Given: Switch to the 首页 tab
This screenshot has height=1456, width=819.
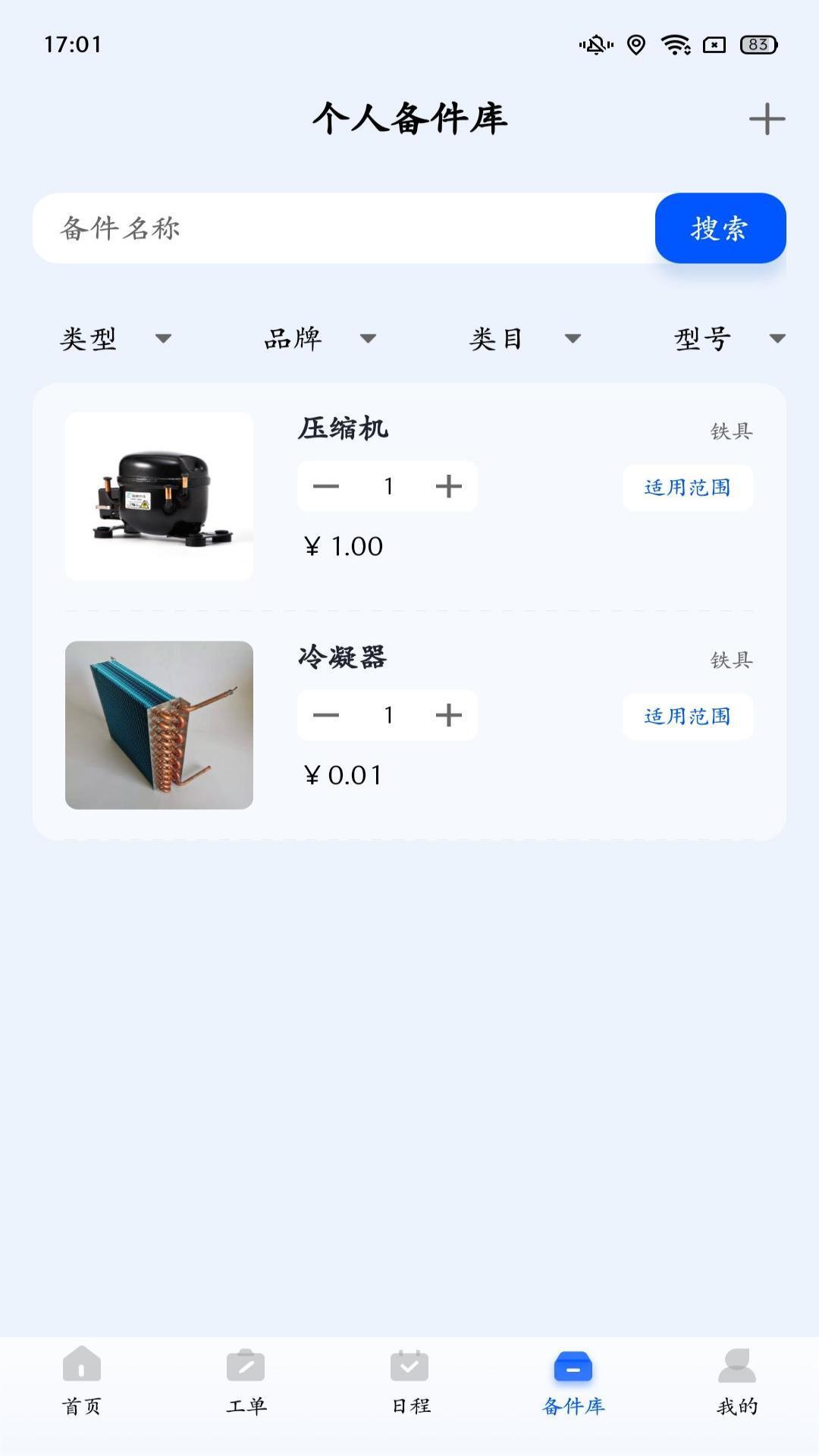Looking at the screenshot, I should (82, 1382).
